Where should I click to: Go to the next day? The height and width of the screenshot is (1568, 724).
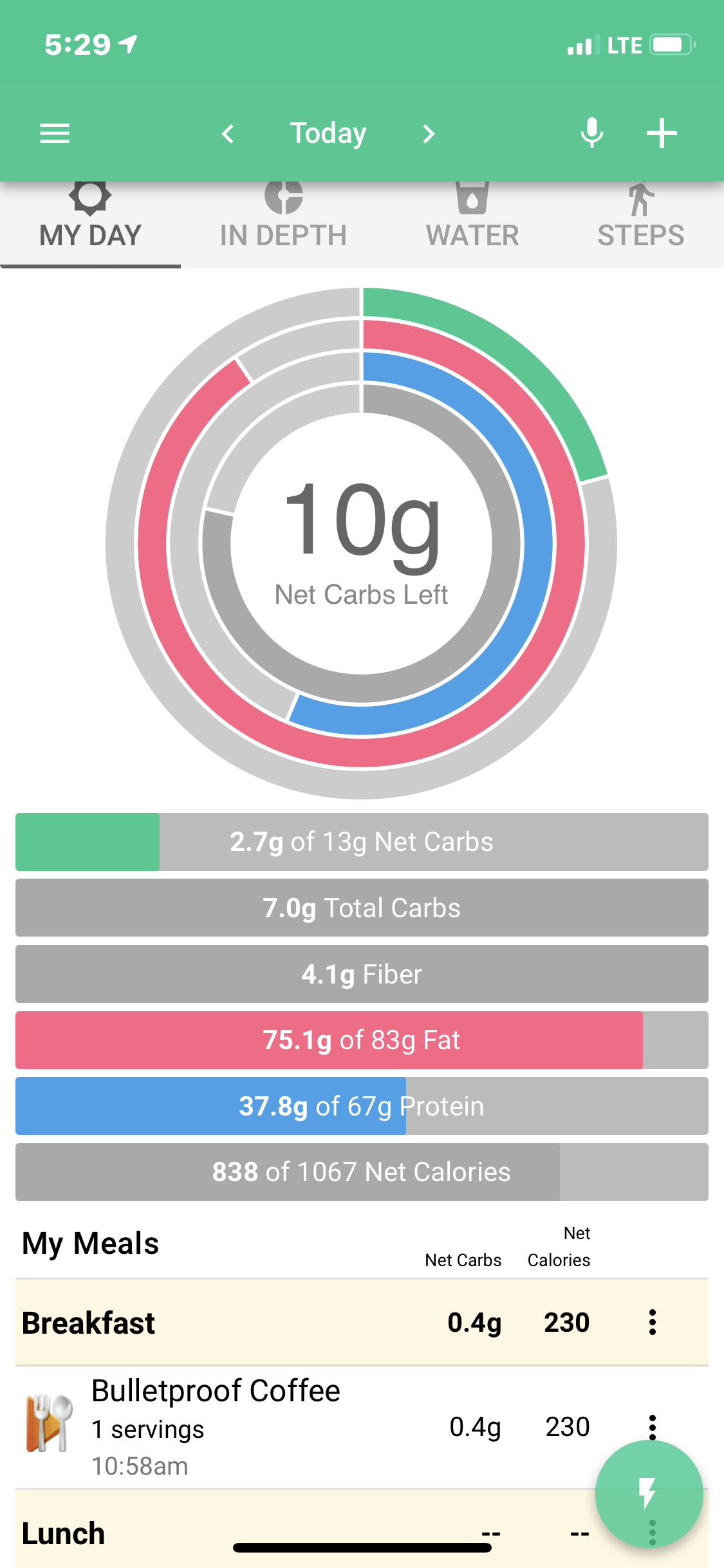coord(429,134)
